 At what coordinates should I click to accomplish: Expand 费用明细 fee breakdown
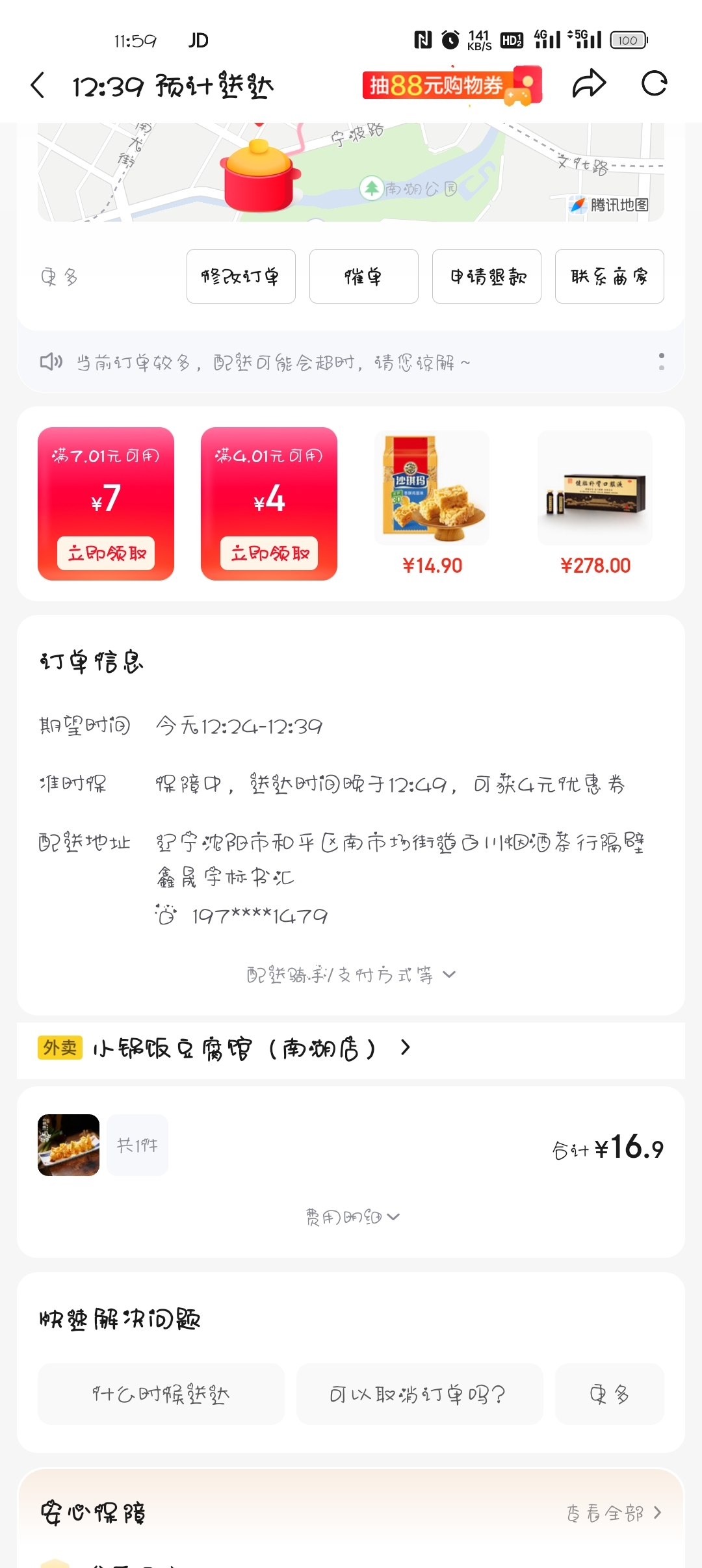coord(351,1216)
